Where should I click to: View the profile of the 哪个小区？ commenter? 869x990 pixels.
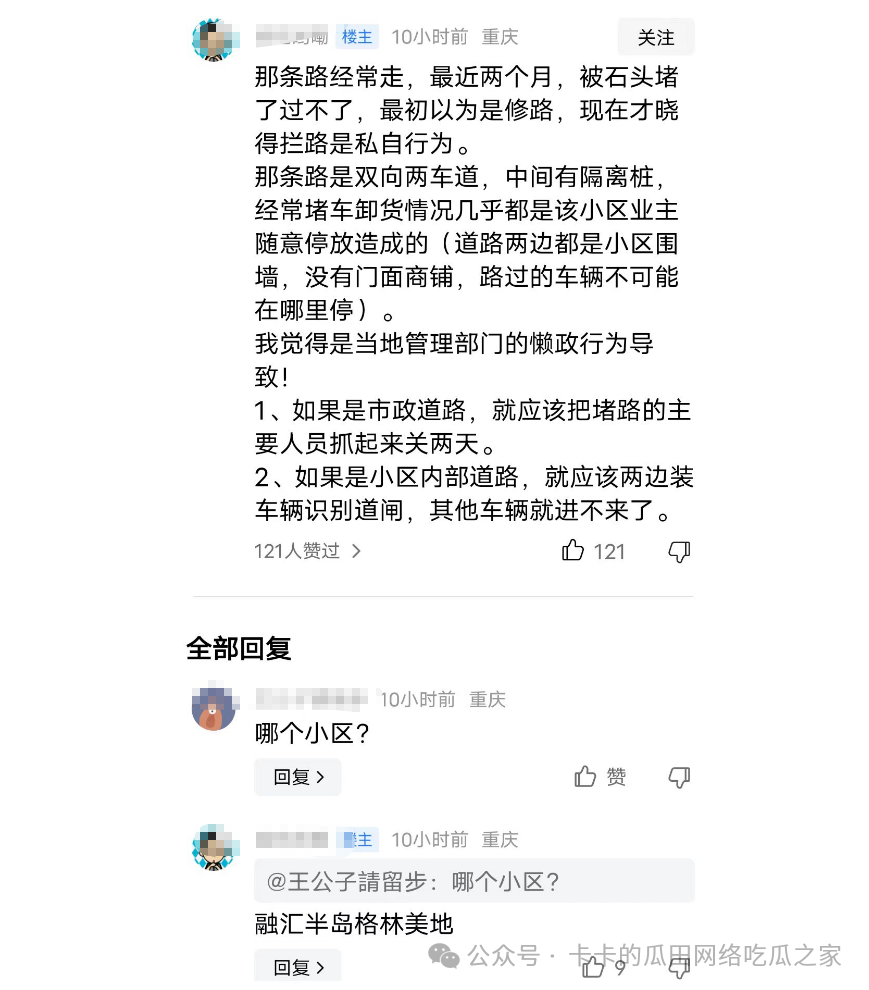[x=214, y=708]
